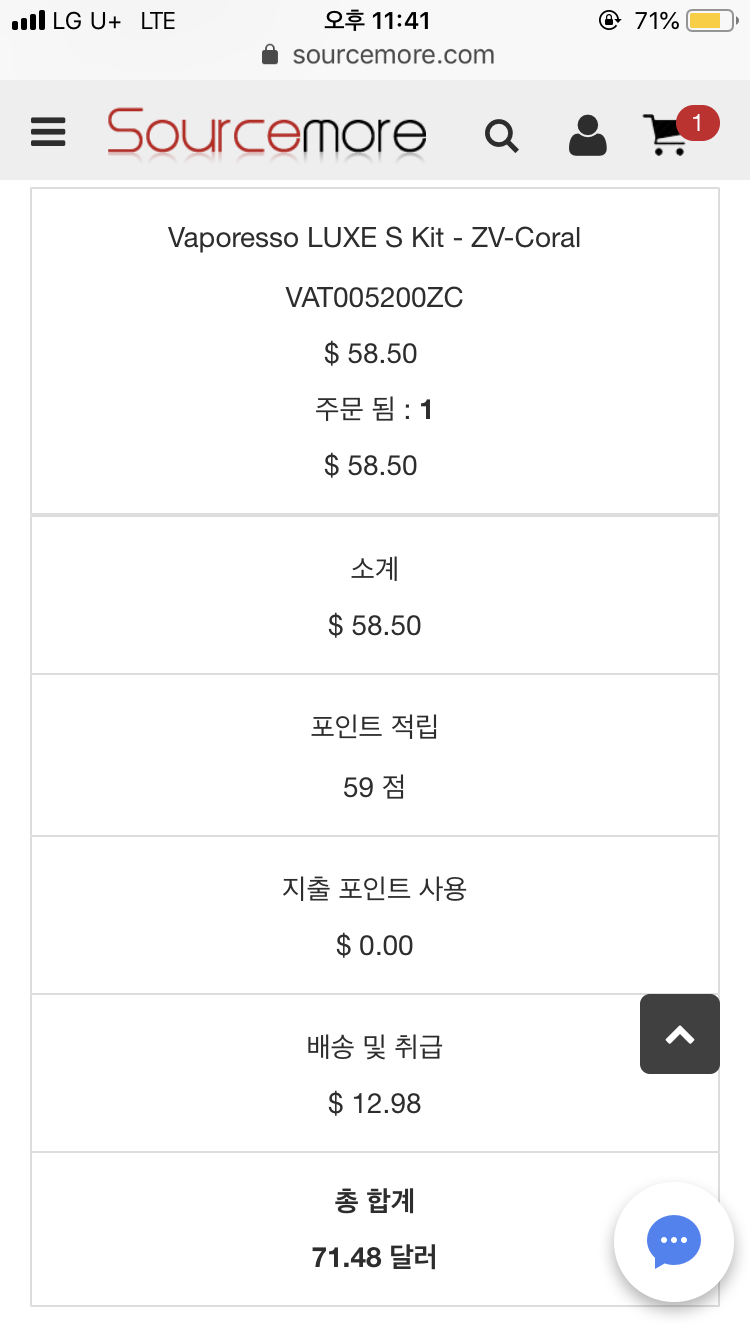Tap the search magnifier icon

[x=502, y=135]
